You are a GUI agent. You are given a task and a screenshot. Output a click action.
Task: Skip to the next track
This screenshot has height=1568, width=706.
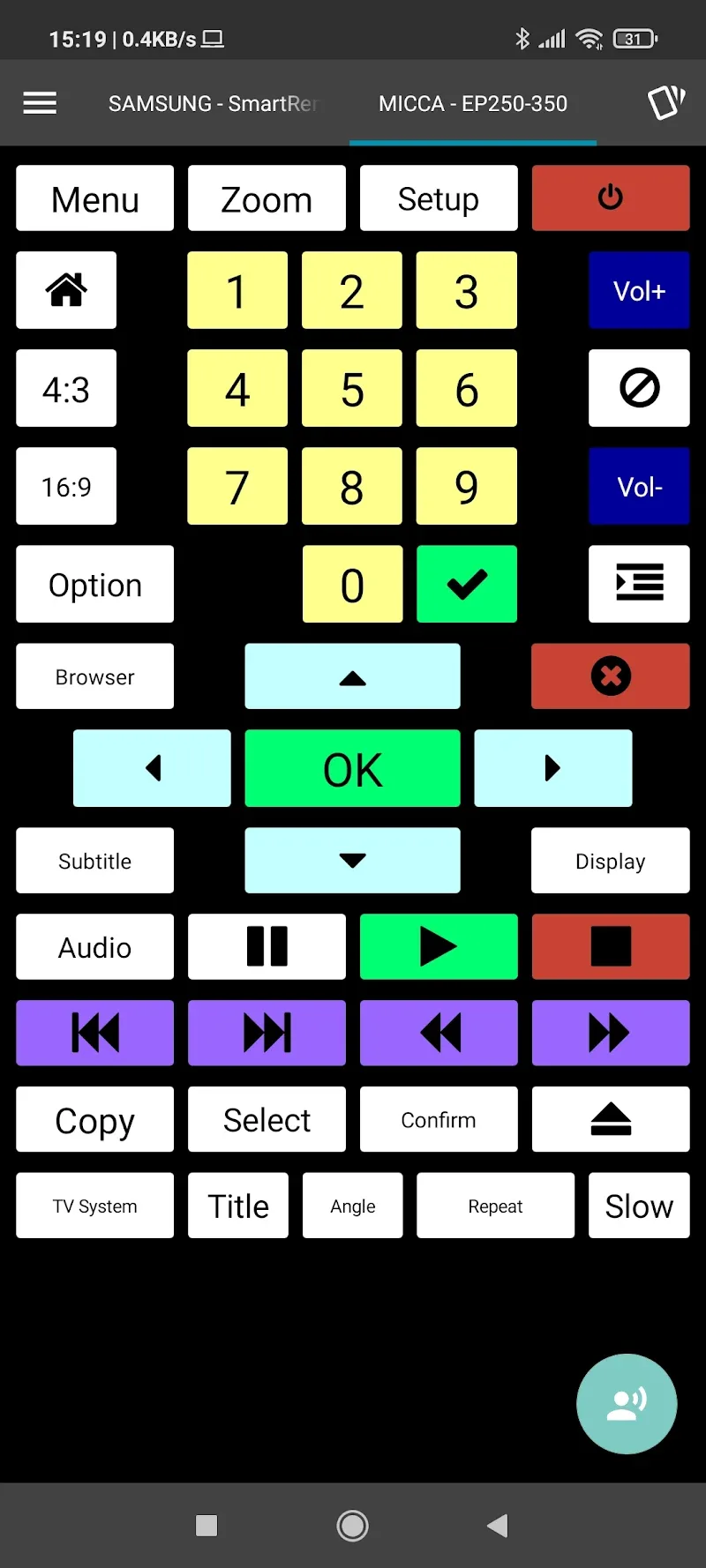(267, 1033)
